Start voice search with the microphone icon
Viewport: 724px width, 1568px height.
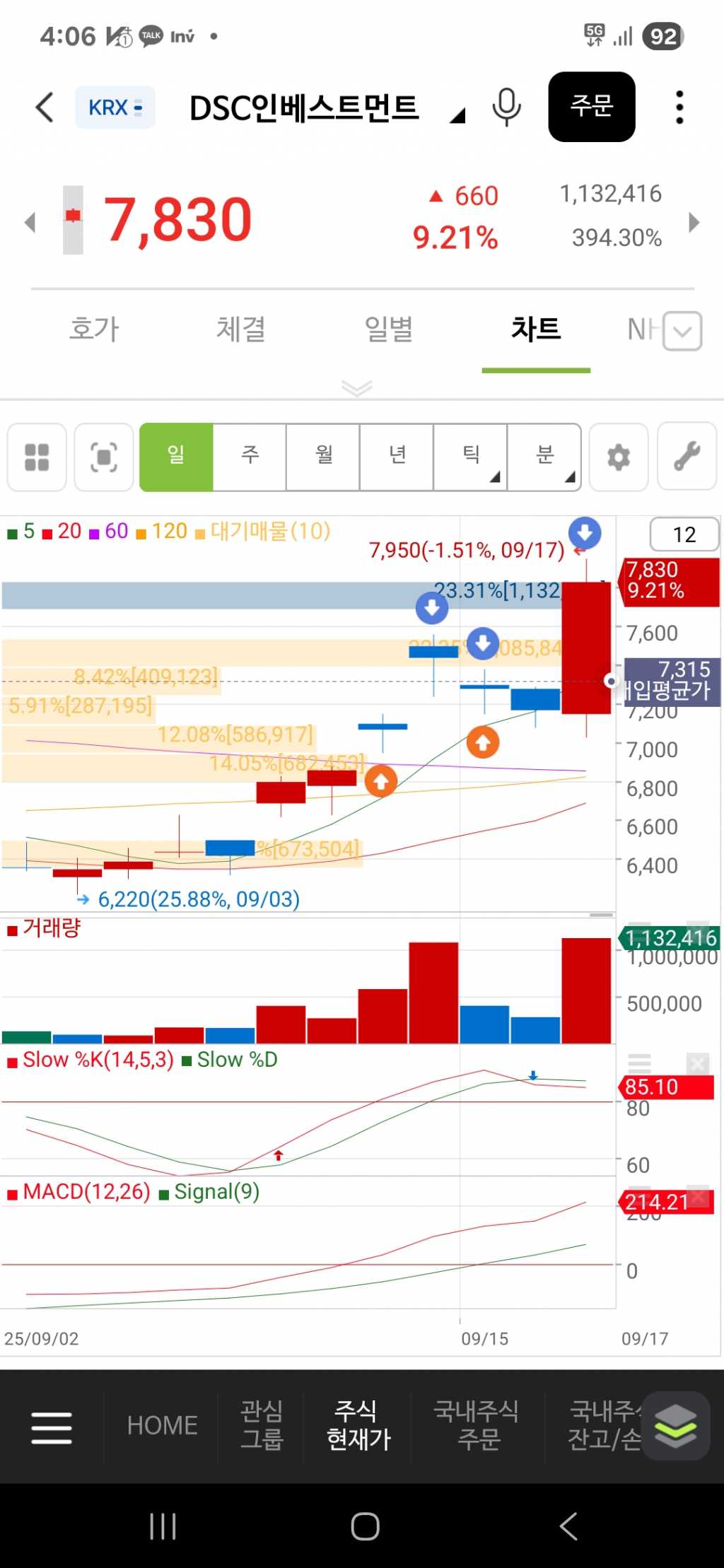tap(506, 107)
